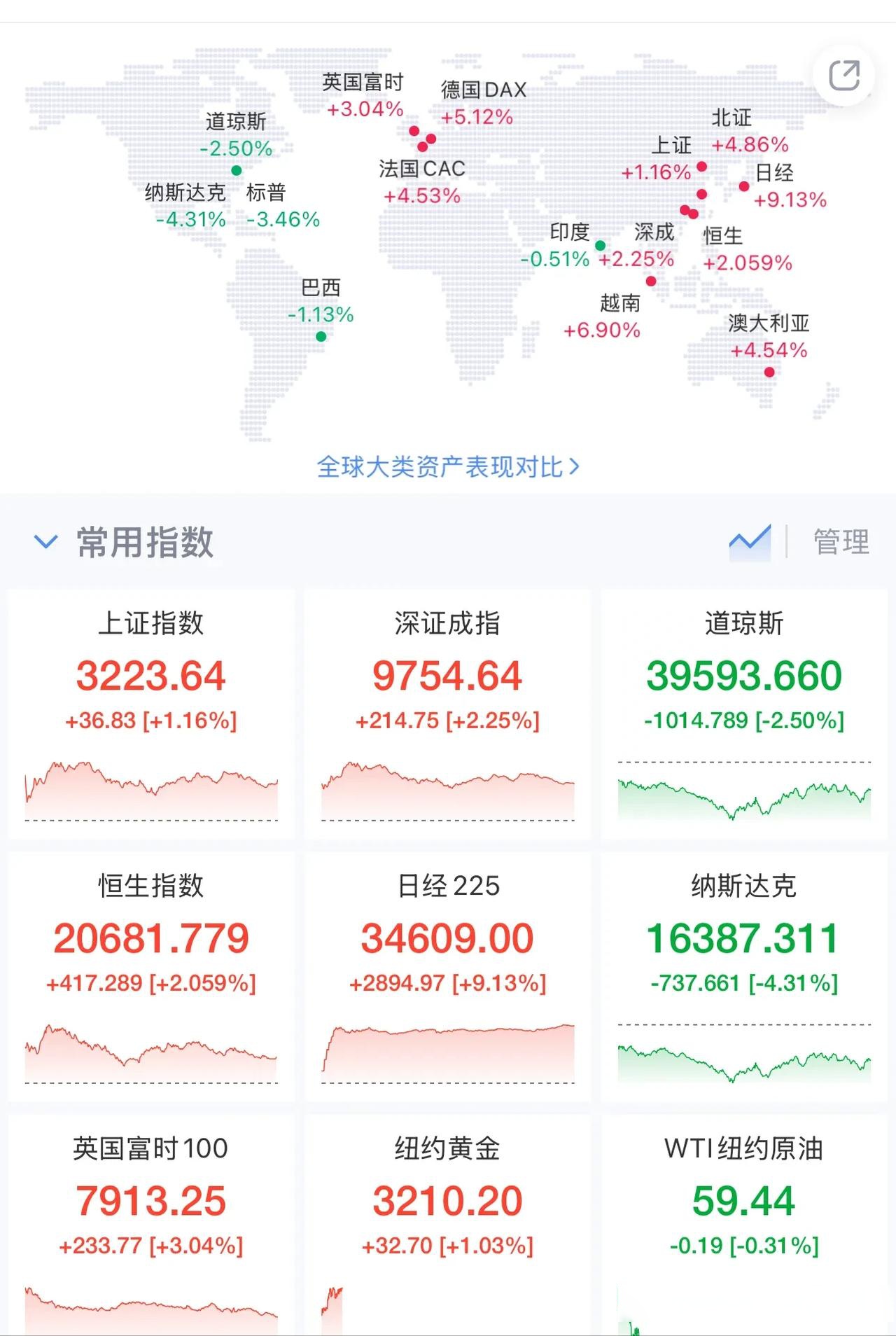
Task: Select the 印度 green marker on the map
Action: point(601,245)
